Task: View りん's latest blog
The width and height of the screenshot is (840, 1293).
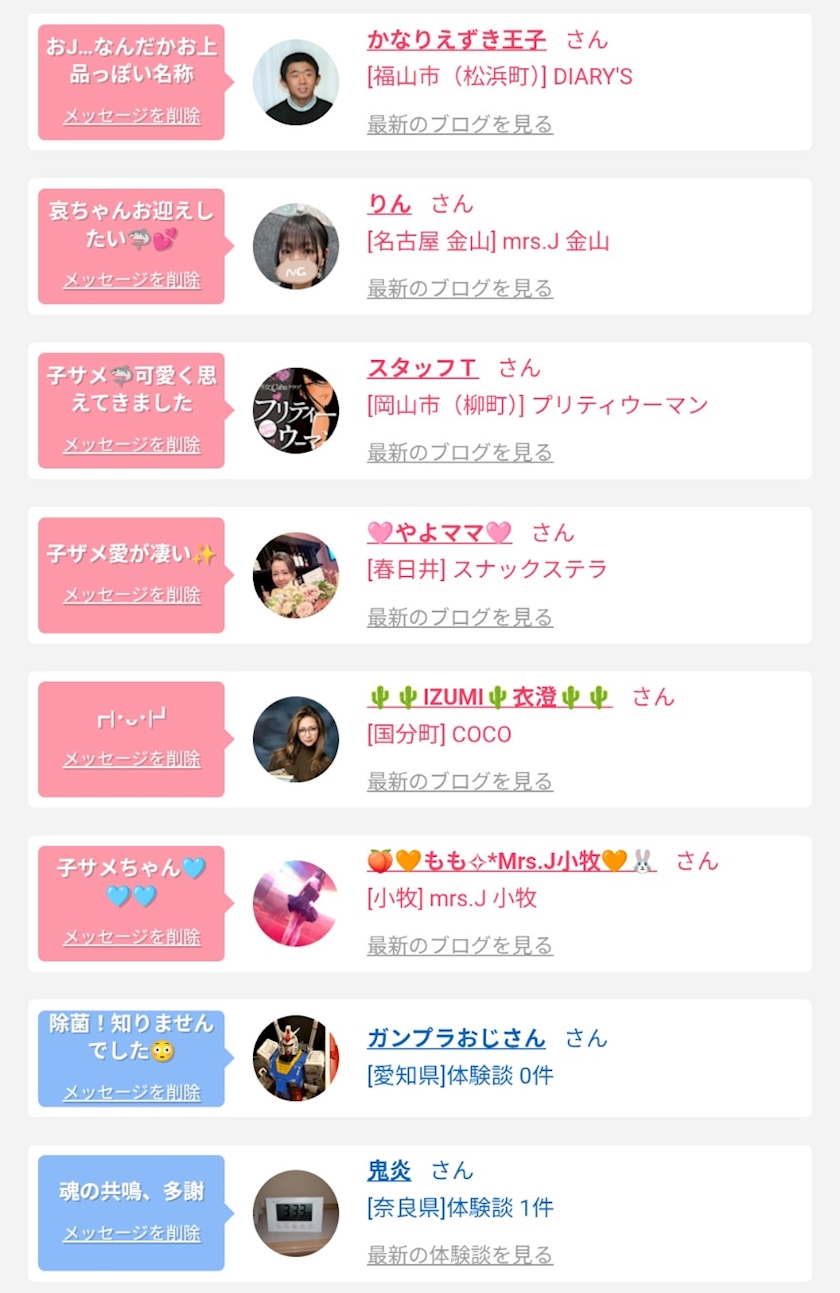Action: (x=459, y=288)
